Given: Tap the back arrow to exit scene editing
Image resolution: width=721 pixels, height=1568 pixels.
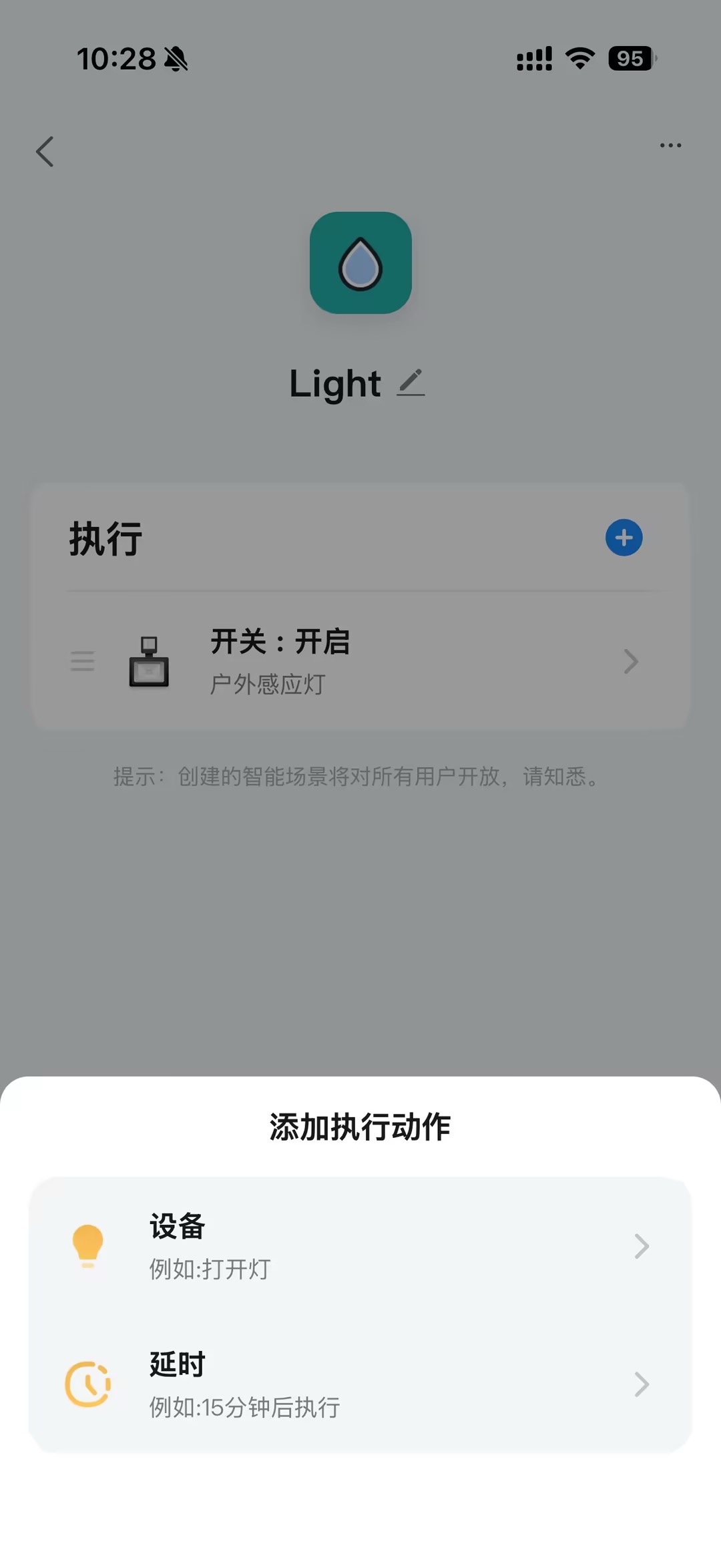Looking at the screenshot, I should pyautogui.click(x=44, y=152).
